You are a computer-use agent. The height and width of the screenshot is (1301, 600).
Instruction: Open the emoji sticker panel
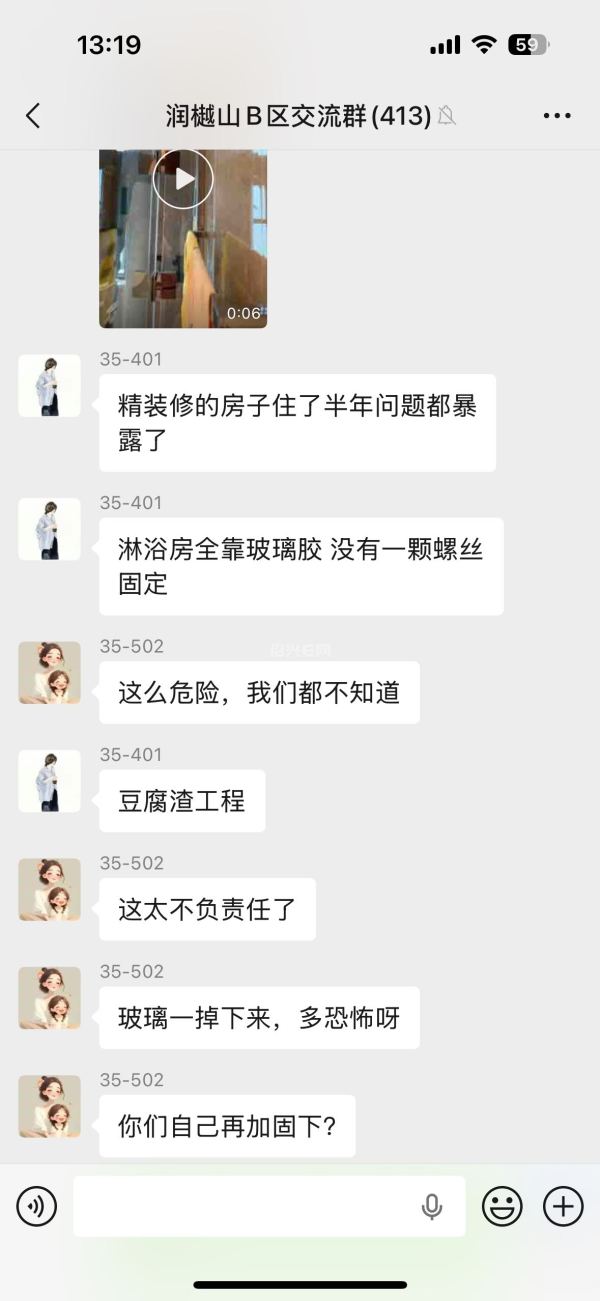(x=502, y=1207)
